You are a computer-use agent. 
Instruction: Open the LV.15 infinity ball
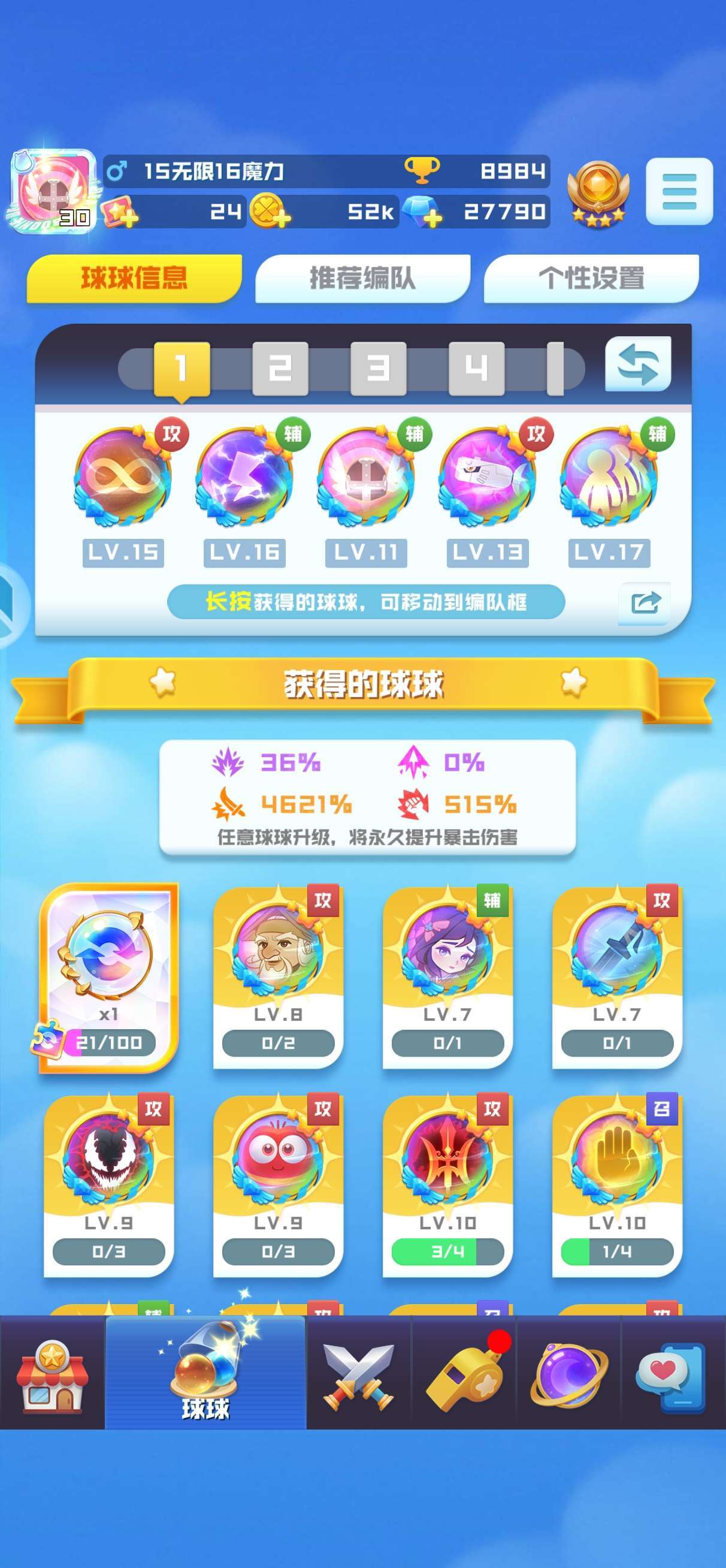pos(123,477)
